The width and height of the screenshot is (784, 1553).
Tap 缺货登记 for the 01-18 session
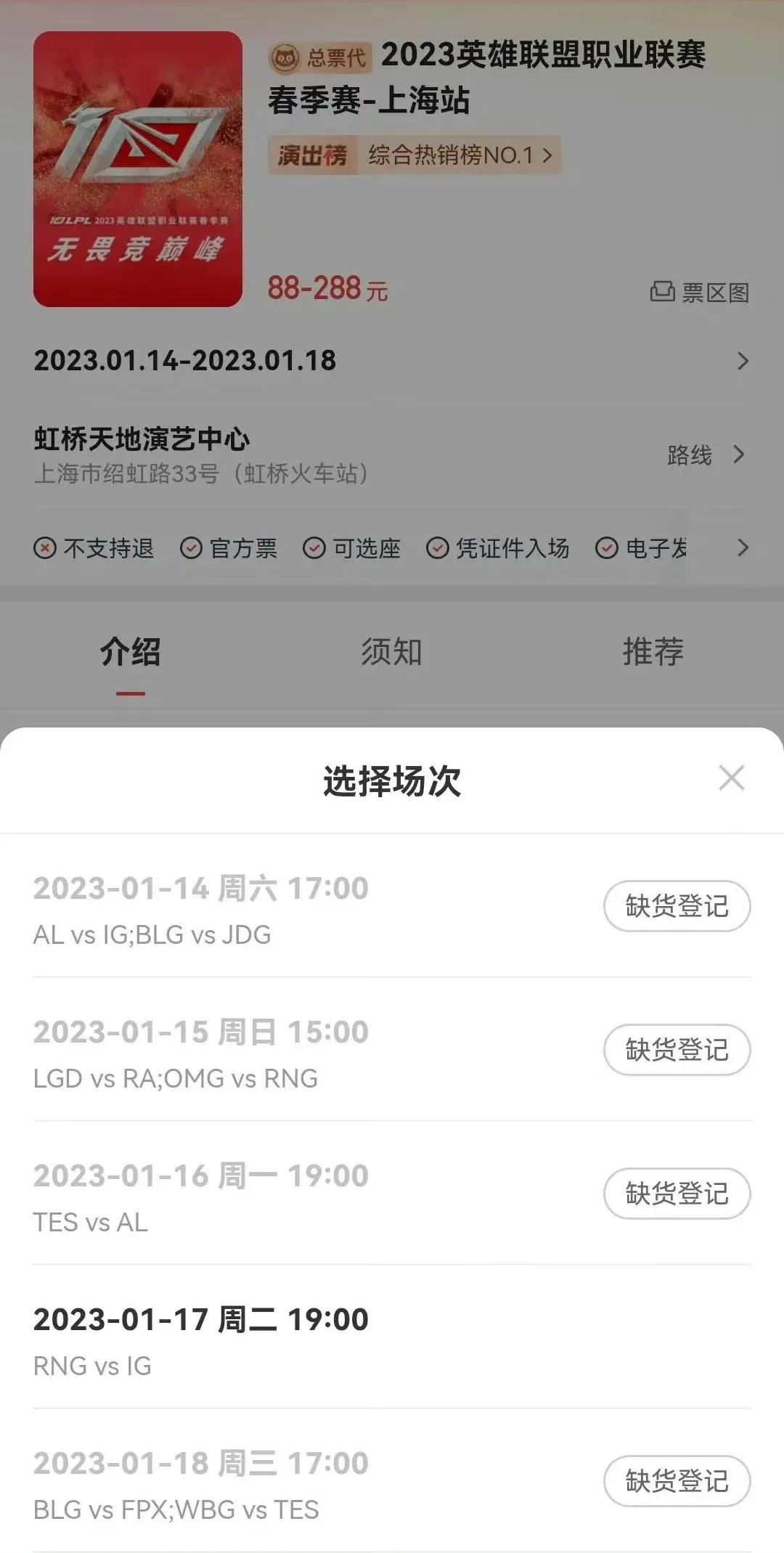pos(677,1481)
